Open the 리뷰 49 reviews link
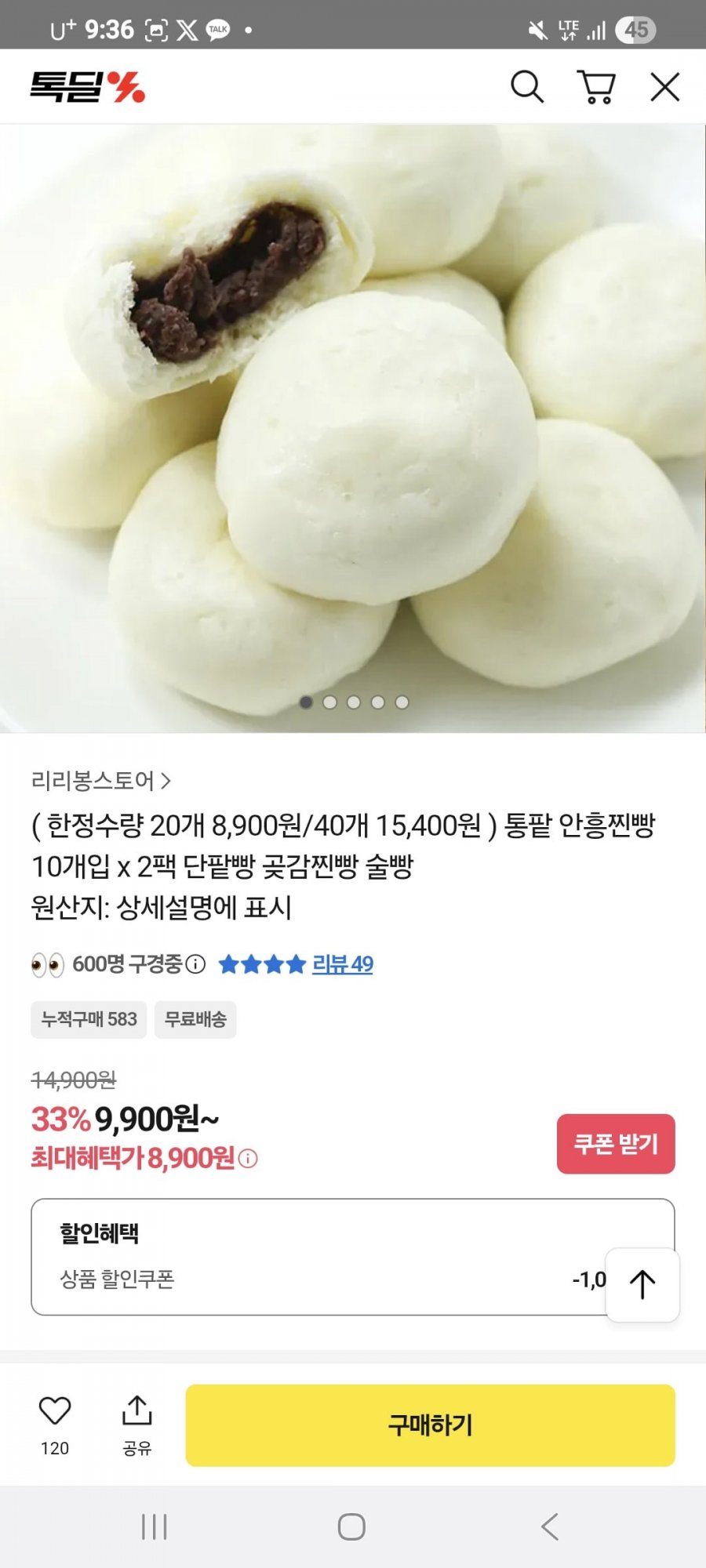The width and height of the screenshot is (706, 1568). click(342, 964)
